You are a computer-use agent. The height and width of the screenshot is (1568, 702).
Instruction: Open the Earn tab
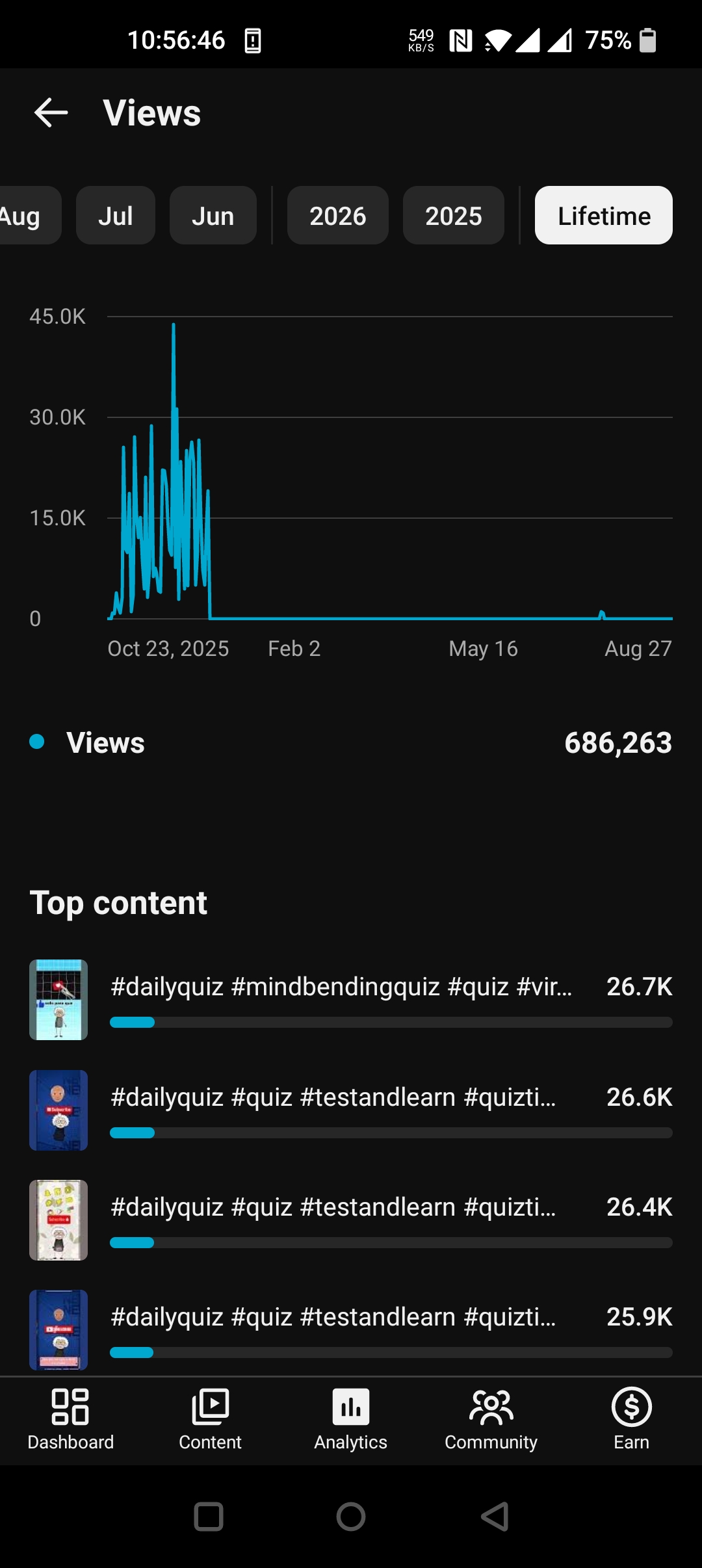[632, 1420]
